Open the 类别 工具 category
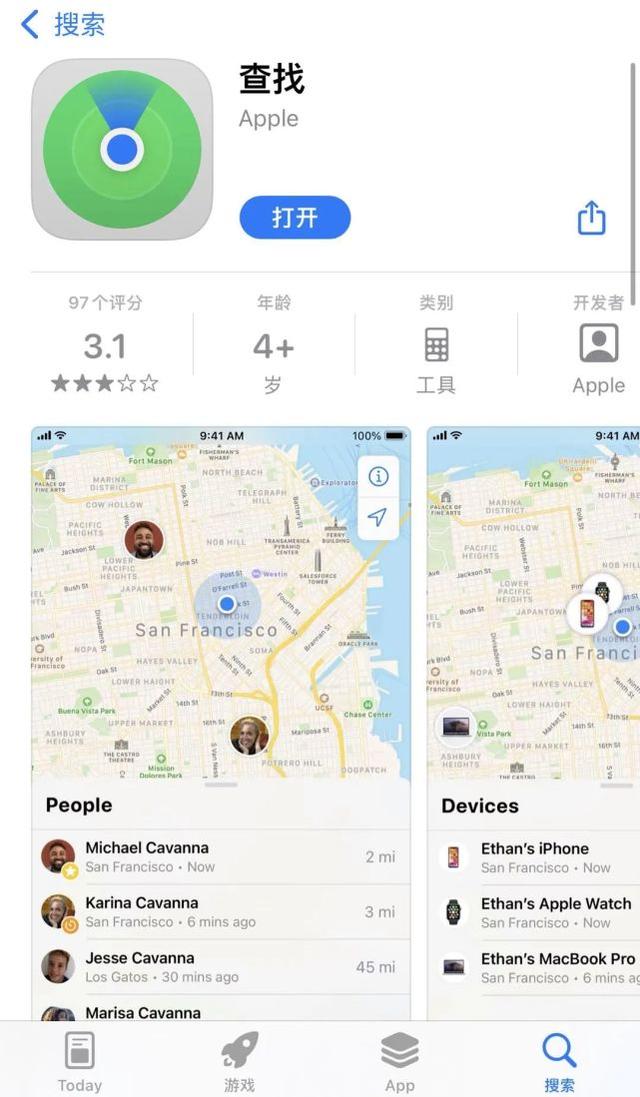The height and width of the screenshot is (1097, 640). point(436,345)
